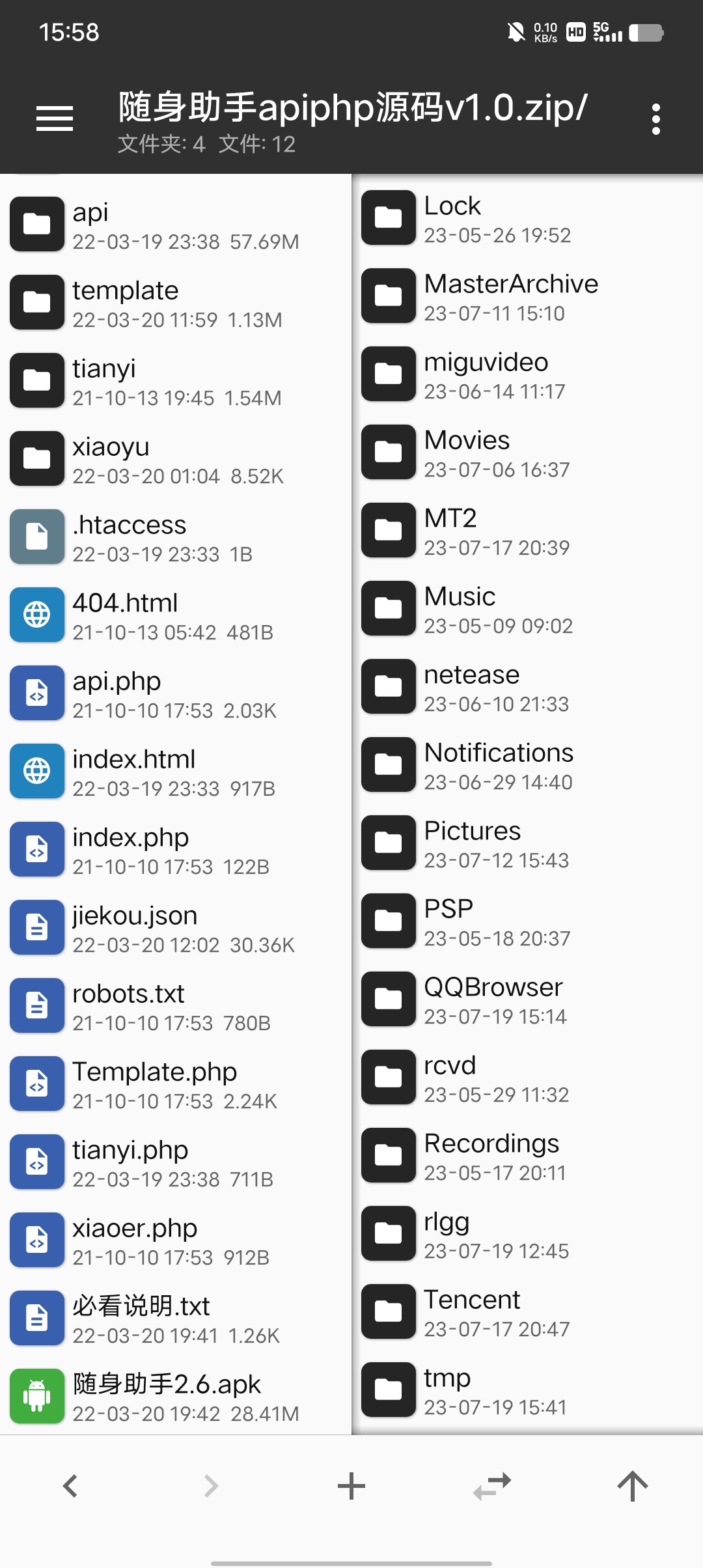Screen dimensions: 703x1568
Task: Open the hamburger drawer menu
Action: click(x=55, y=119)
